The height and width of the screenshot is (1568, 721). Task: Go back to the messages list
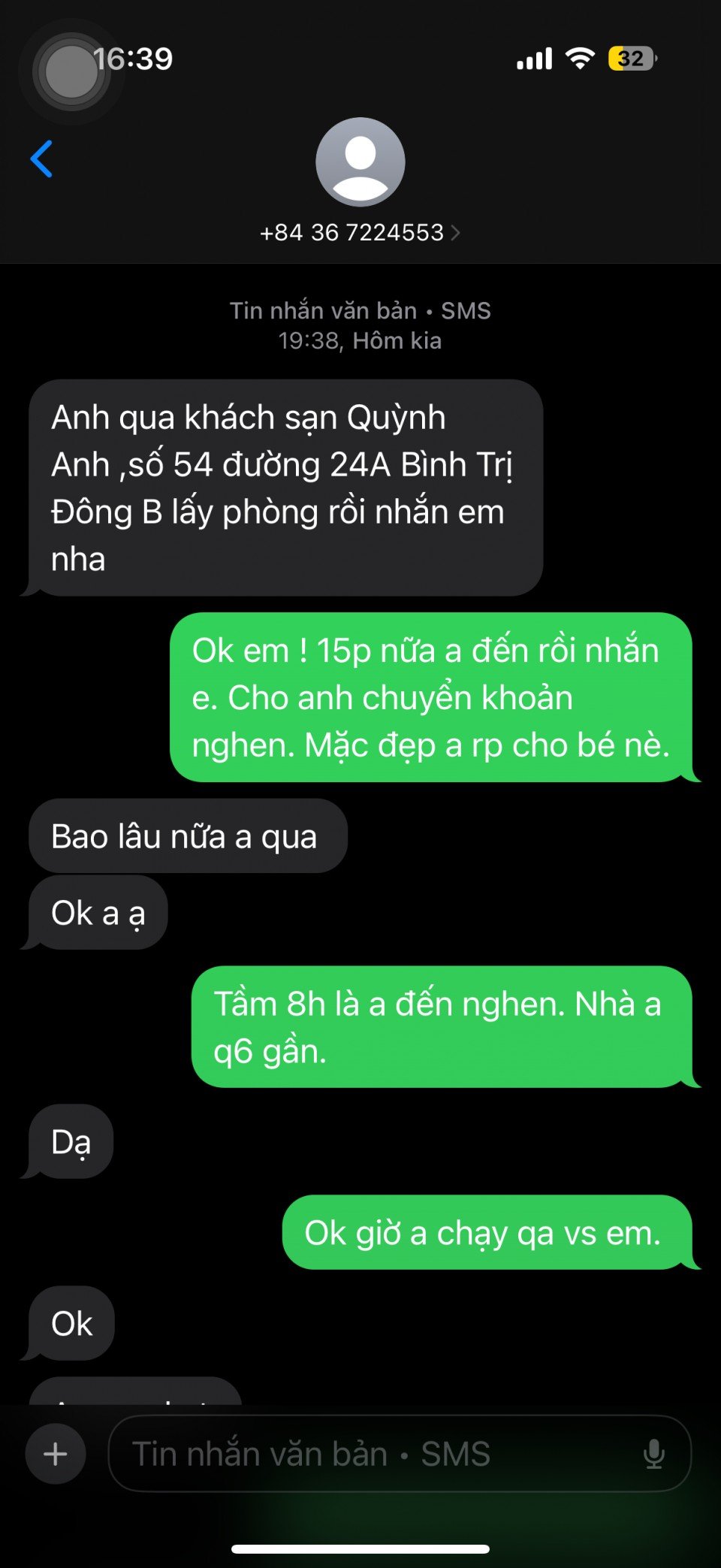[x=42, y=159]
